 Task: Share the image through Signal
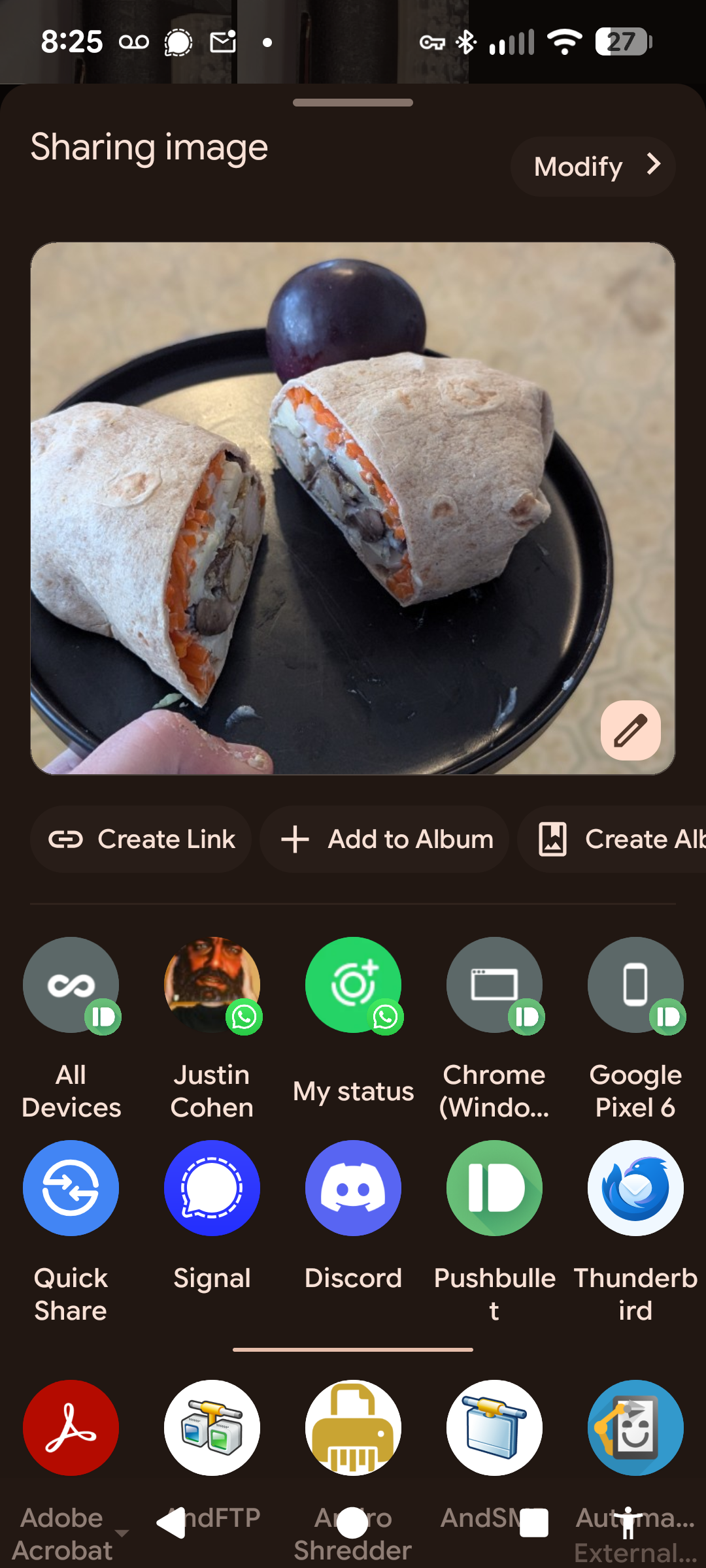(212, 1189)
